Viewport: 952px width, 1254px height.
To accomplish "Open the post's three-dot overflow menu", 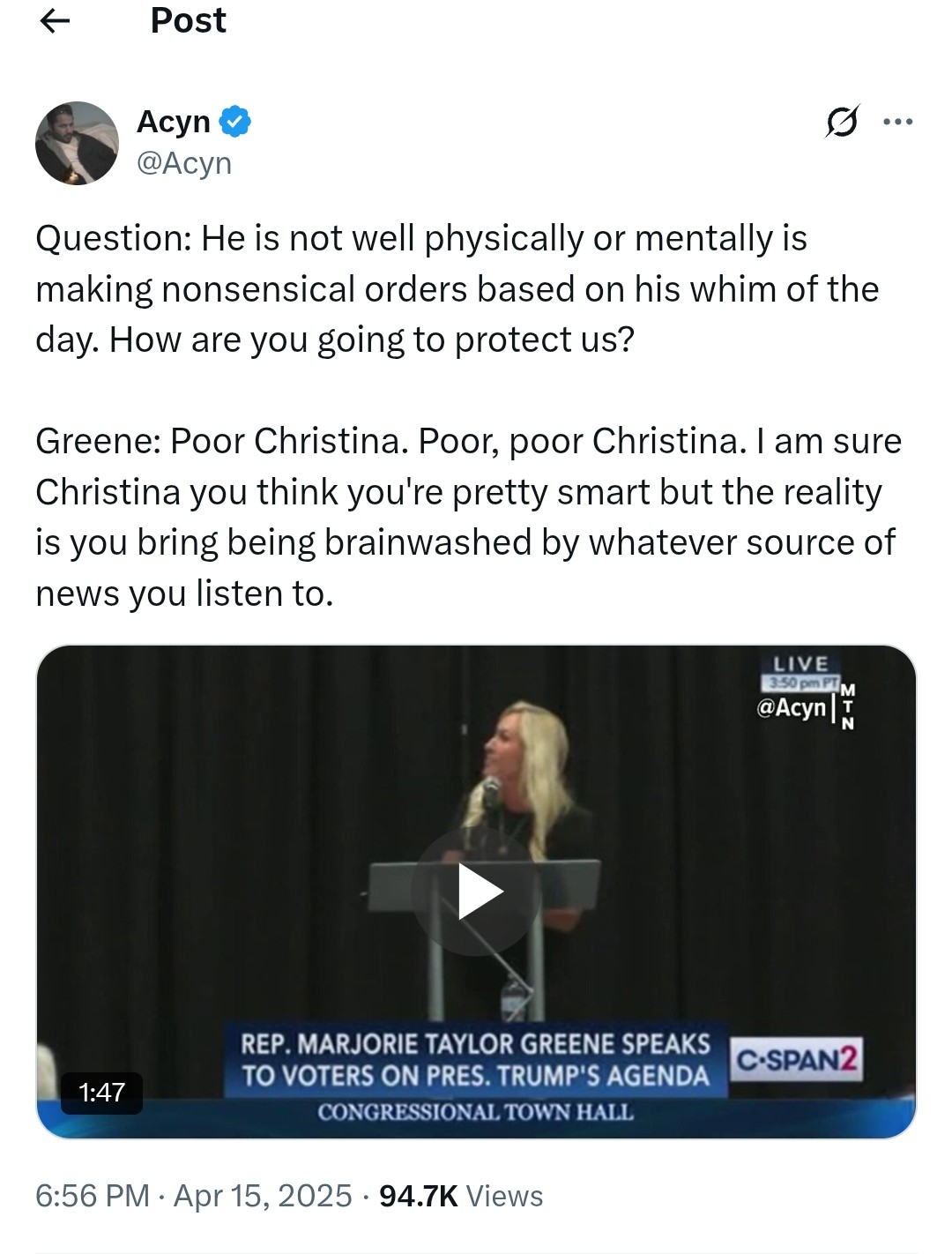I will (897, 122).
